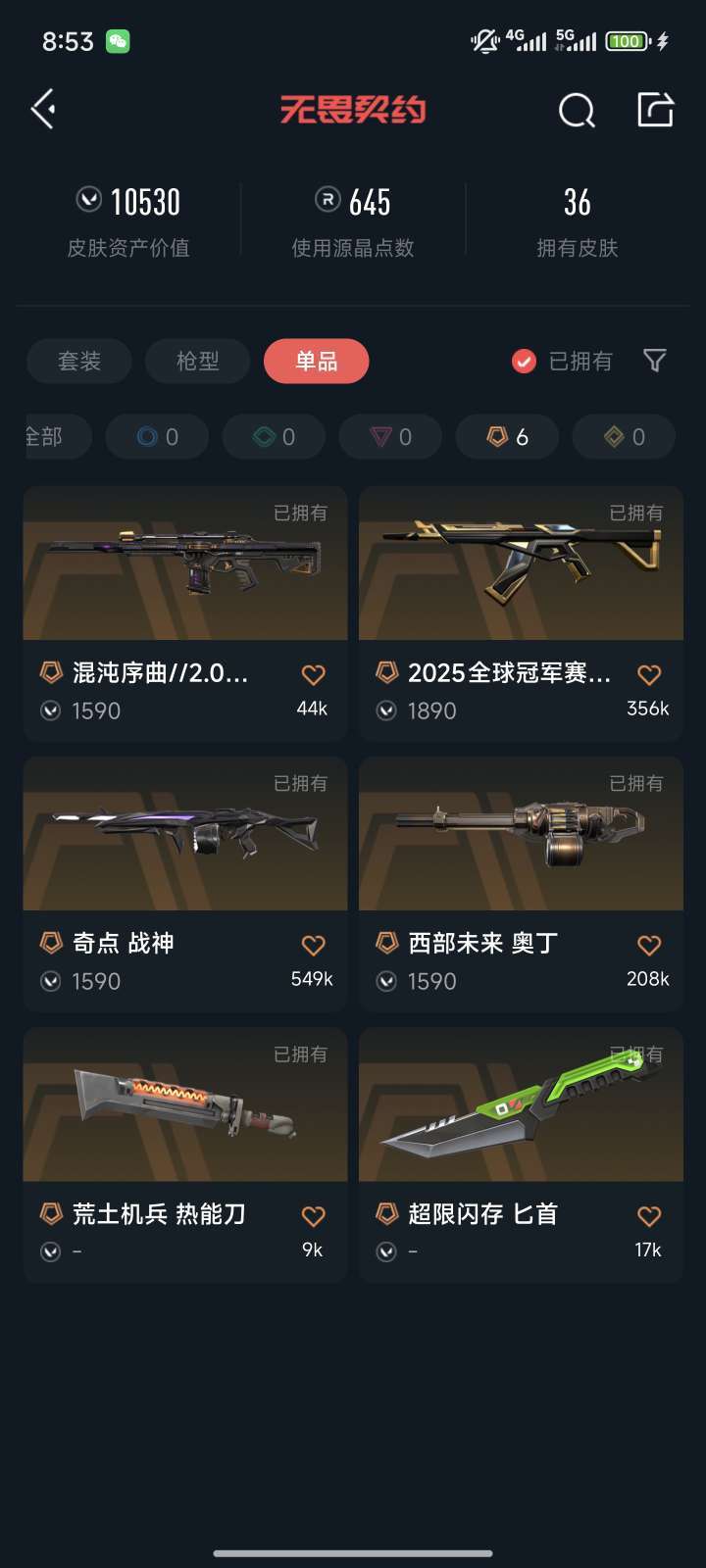Toggle the 已拥有 checkbox

coord(525,362)
